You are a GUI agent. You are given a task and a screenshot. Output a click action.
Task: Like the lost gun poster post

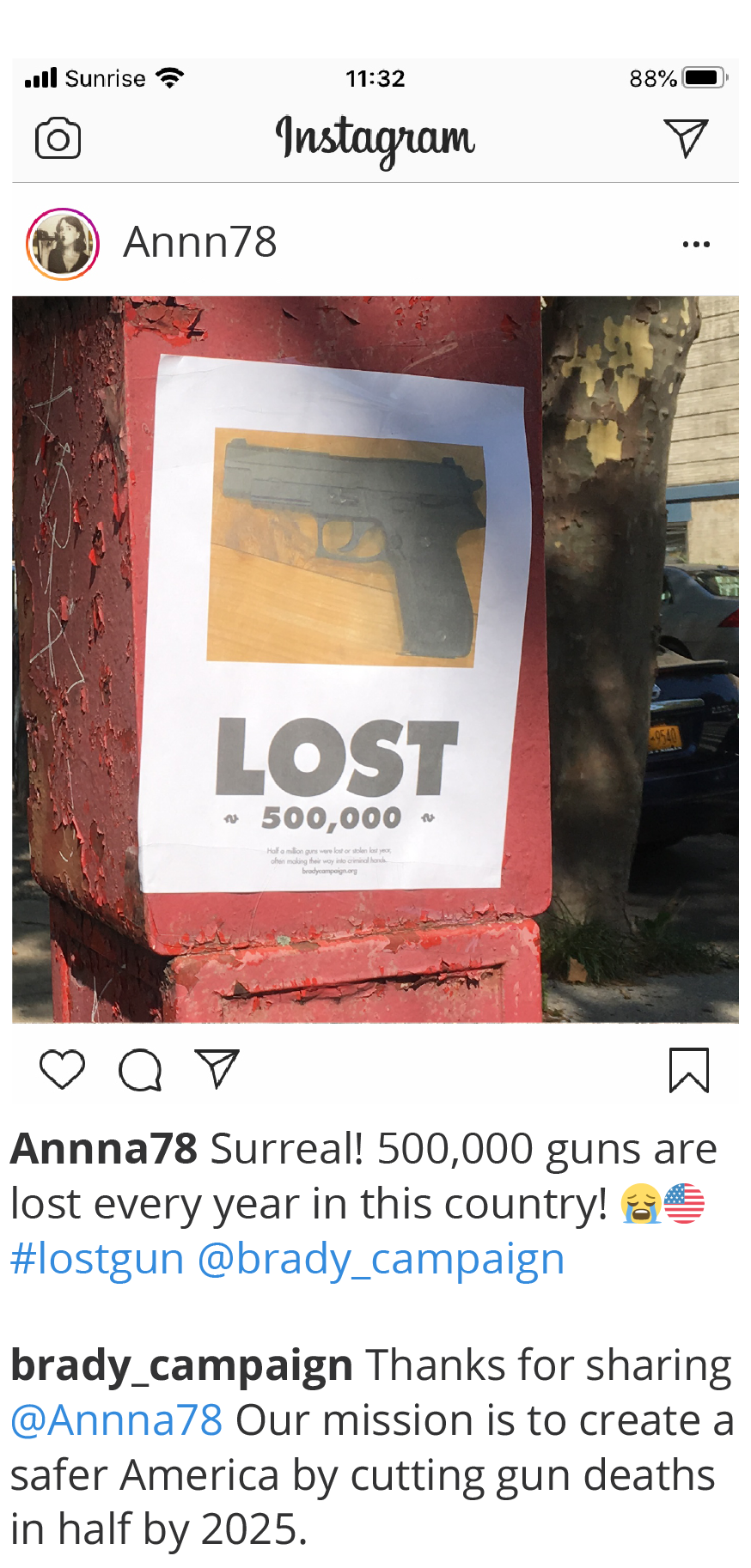[x=63, y=1070]
